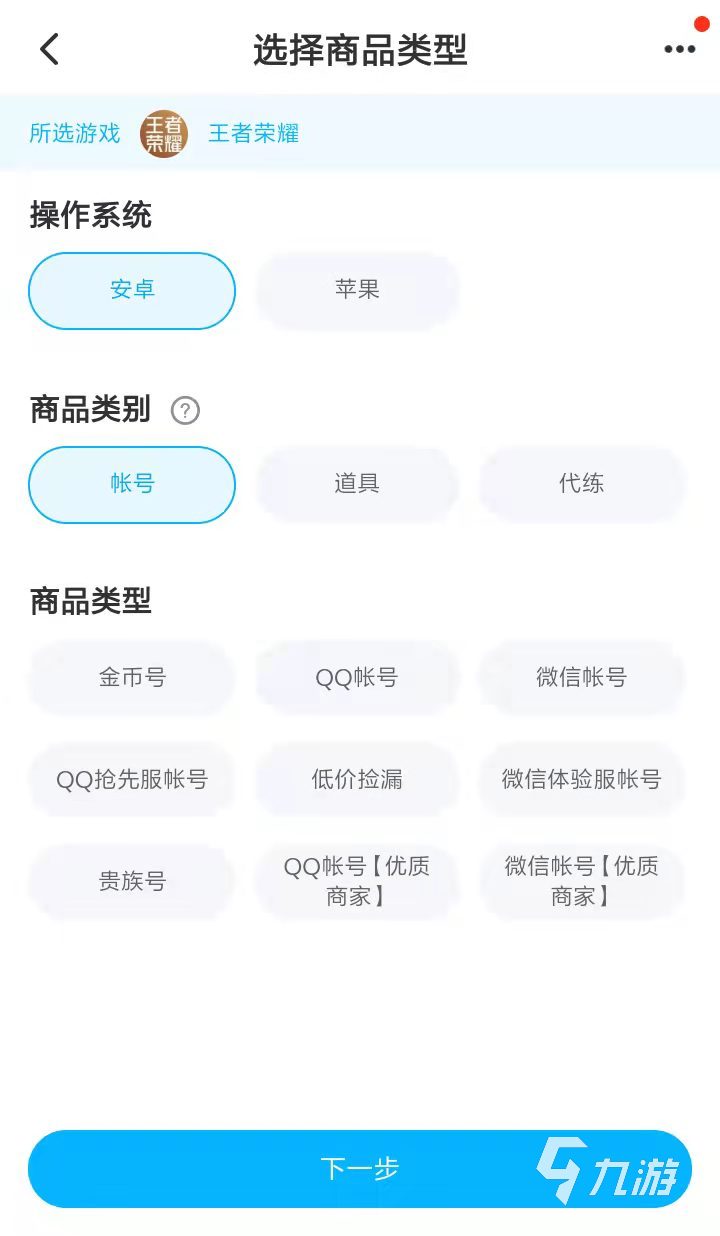The height and width of the screenshot is (1236, 720).
Task: Tap the 低价捡漏 chip
Action: click(x=357, y=780)
